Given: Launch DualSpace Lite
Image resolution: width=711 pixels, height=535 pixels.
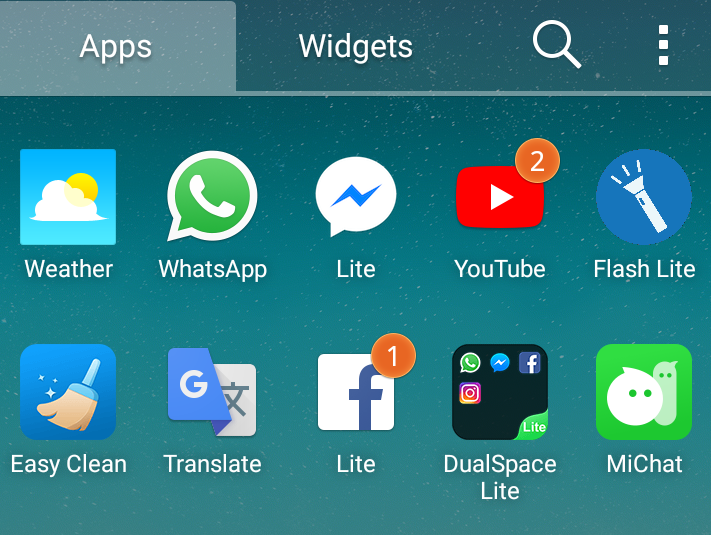Looking at the screenshot, I should point(499,392).
